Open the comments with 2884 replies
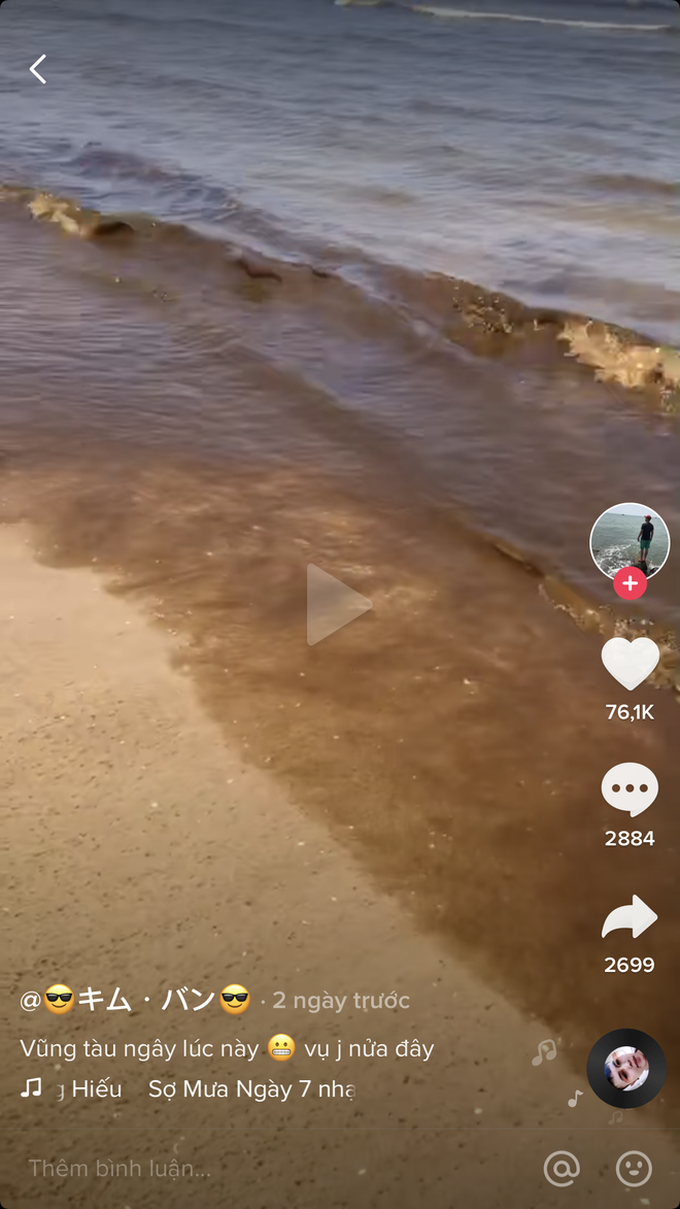The image size is (680, 1209). [629, 790]
